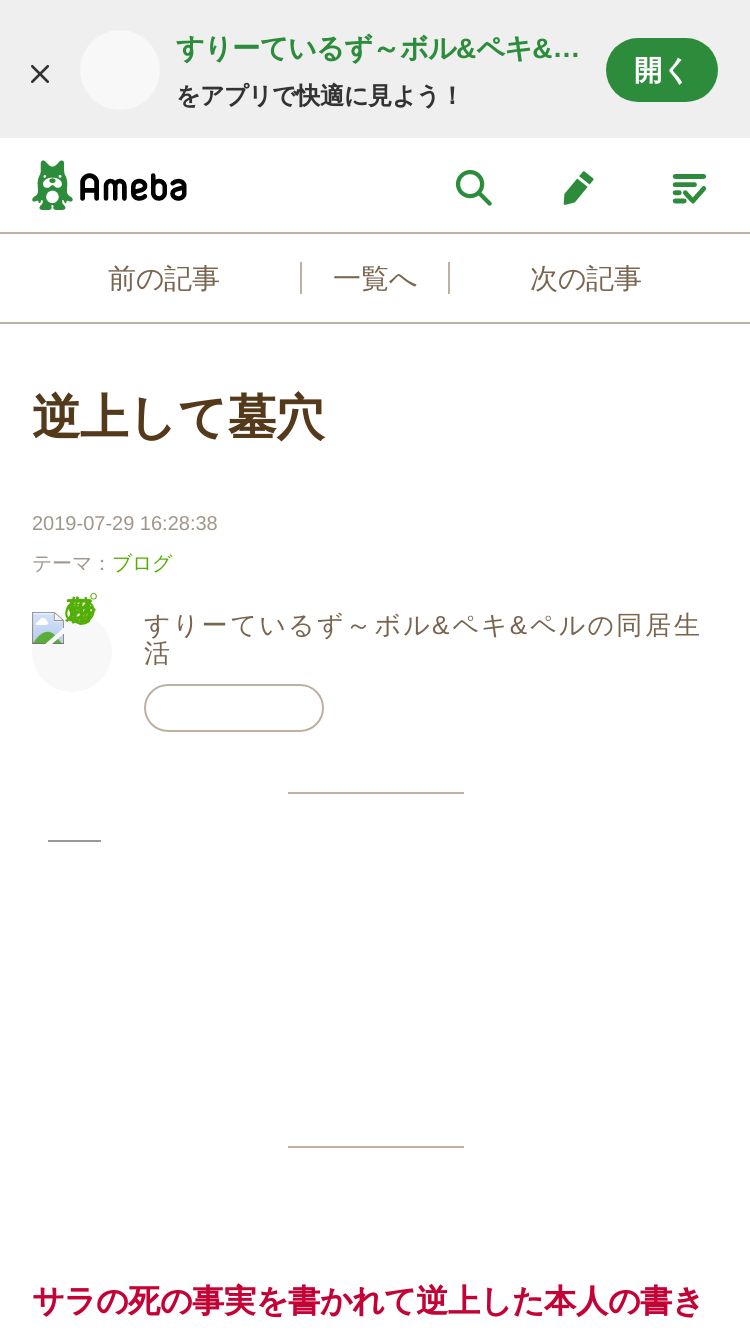Tap the empty rounded button under the blog name

[x=234, y=708]
